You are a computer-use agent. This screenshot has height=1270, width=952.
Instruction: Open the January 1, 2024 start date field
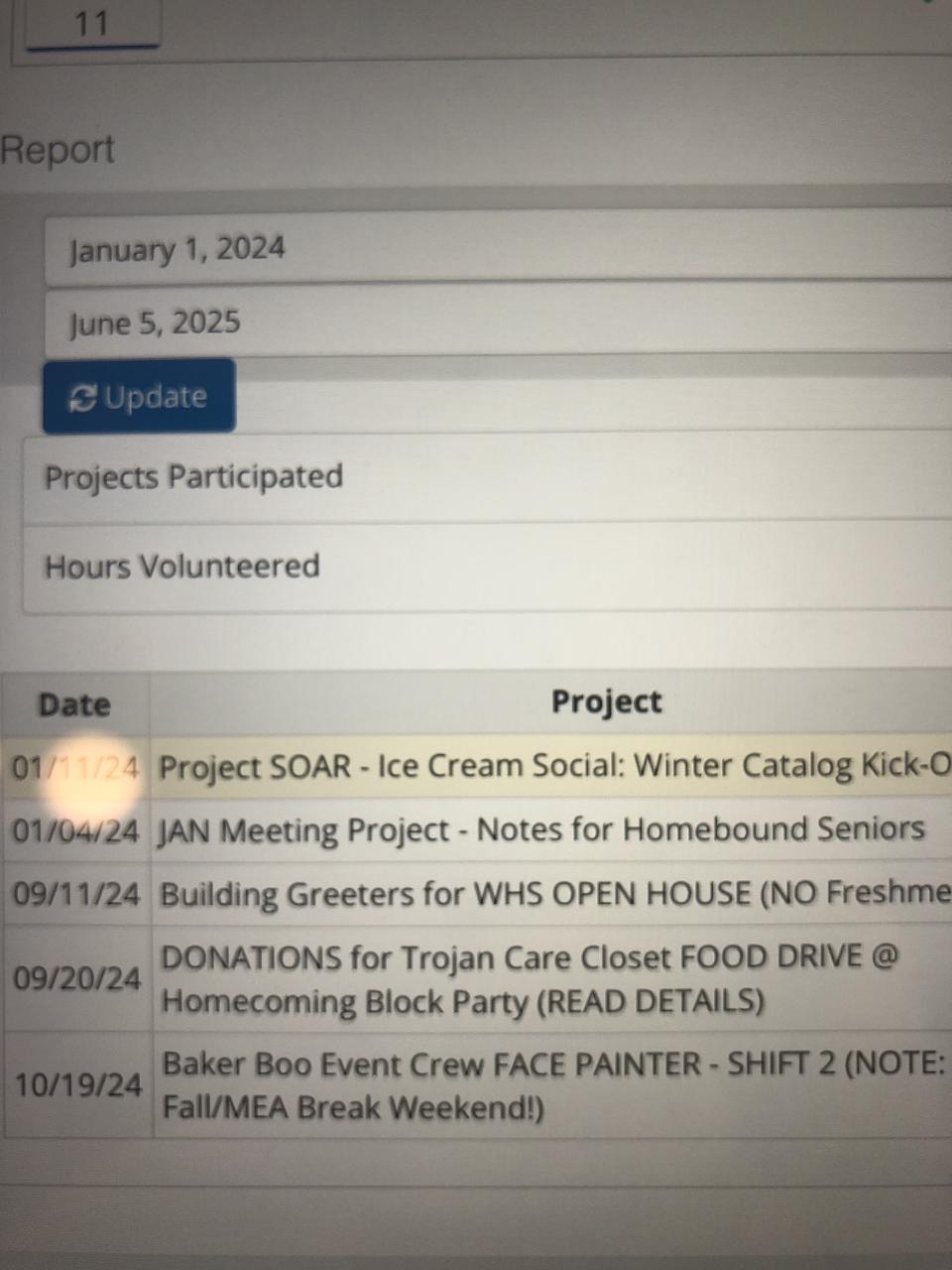tap(496, 248)
